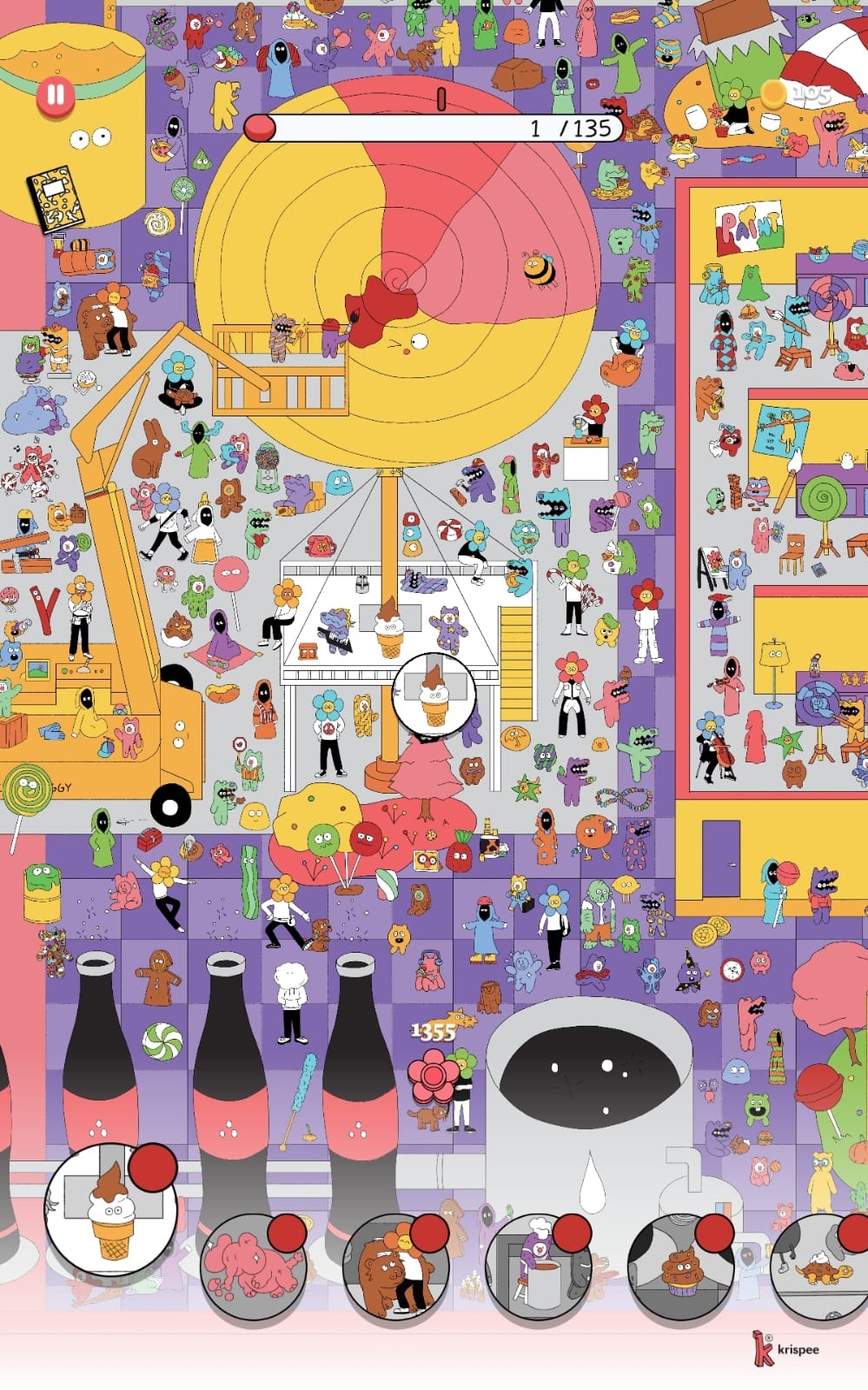
Task: Select the chocolate cupcake target
Action: click(682, 1266)
